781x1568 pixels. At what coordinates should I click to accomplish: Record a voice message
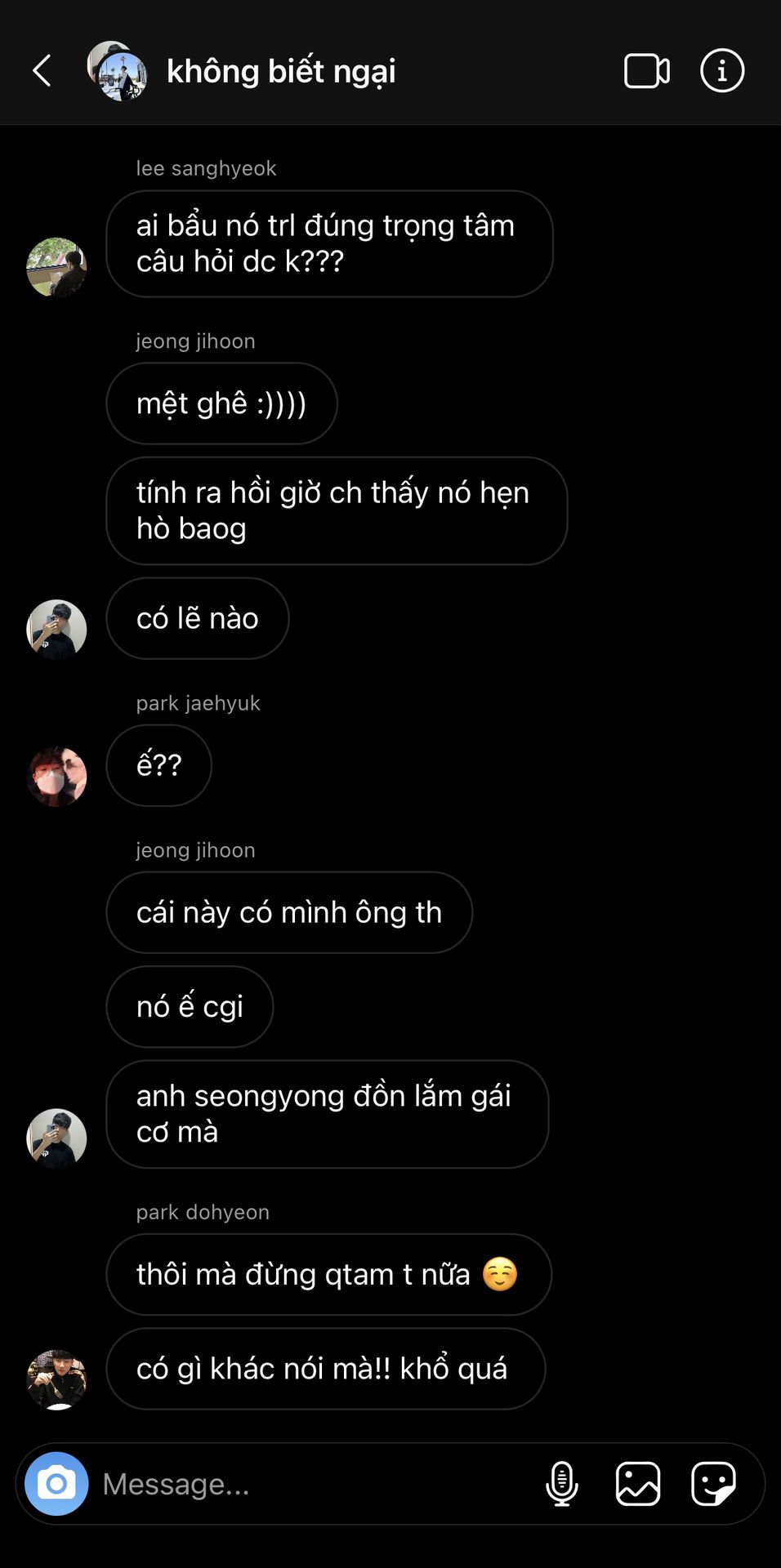pyautogui.click(x=561, y=1484)
